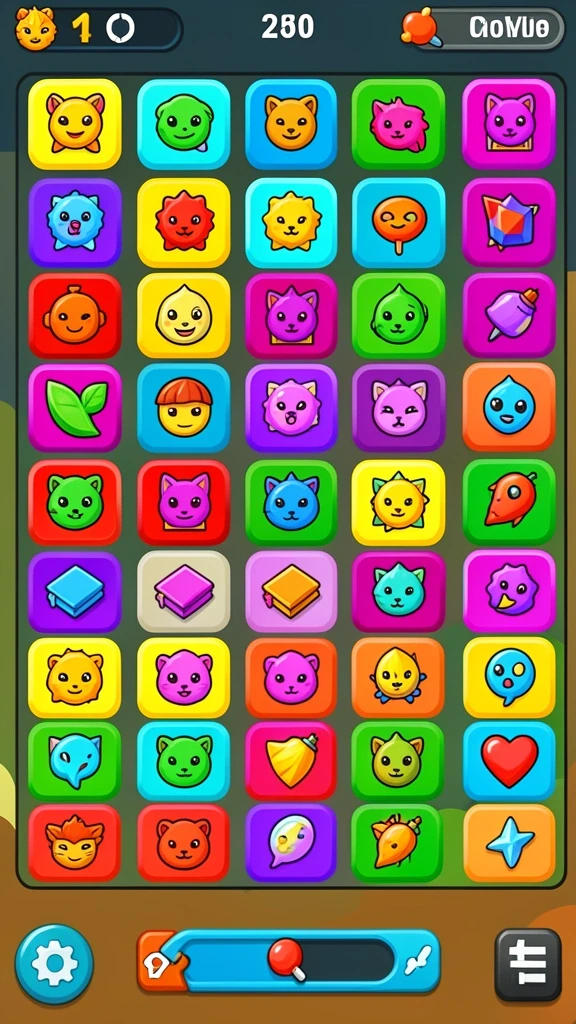Select the purple speech bubble tile

pos(291,842)
